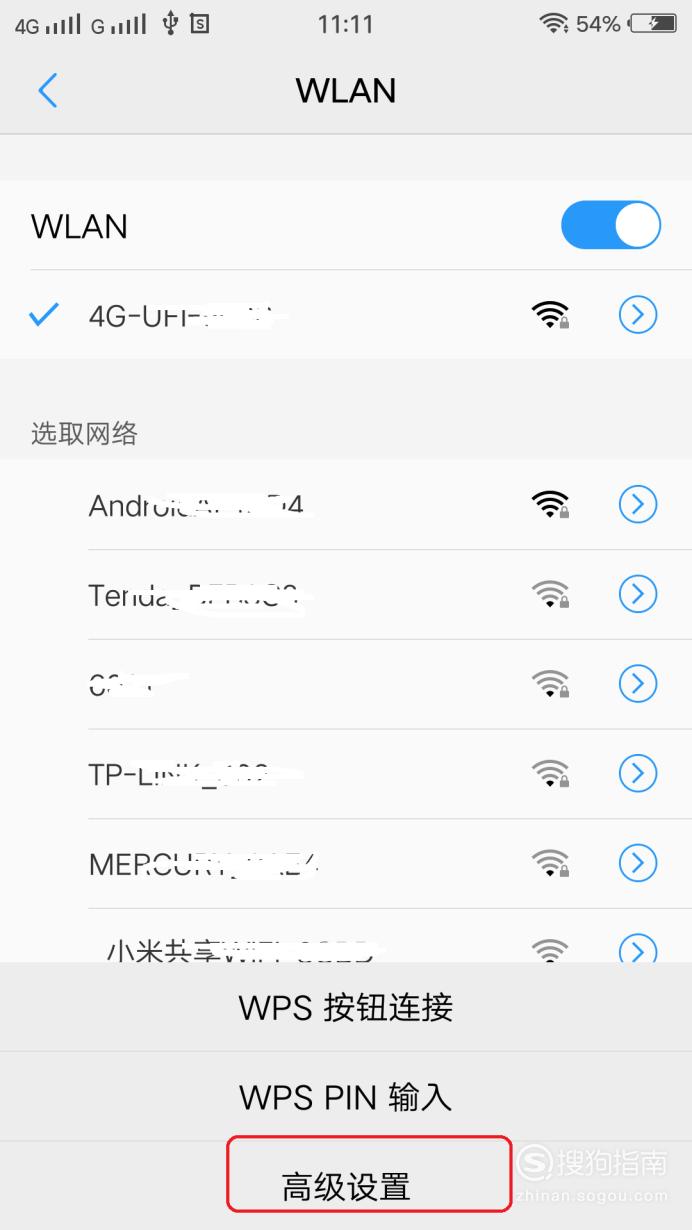
Task: Connect to the Android network
Action: click(346, 505)
